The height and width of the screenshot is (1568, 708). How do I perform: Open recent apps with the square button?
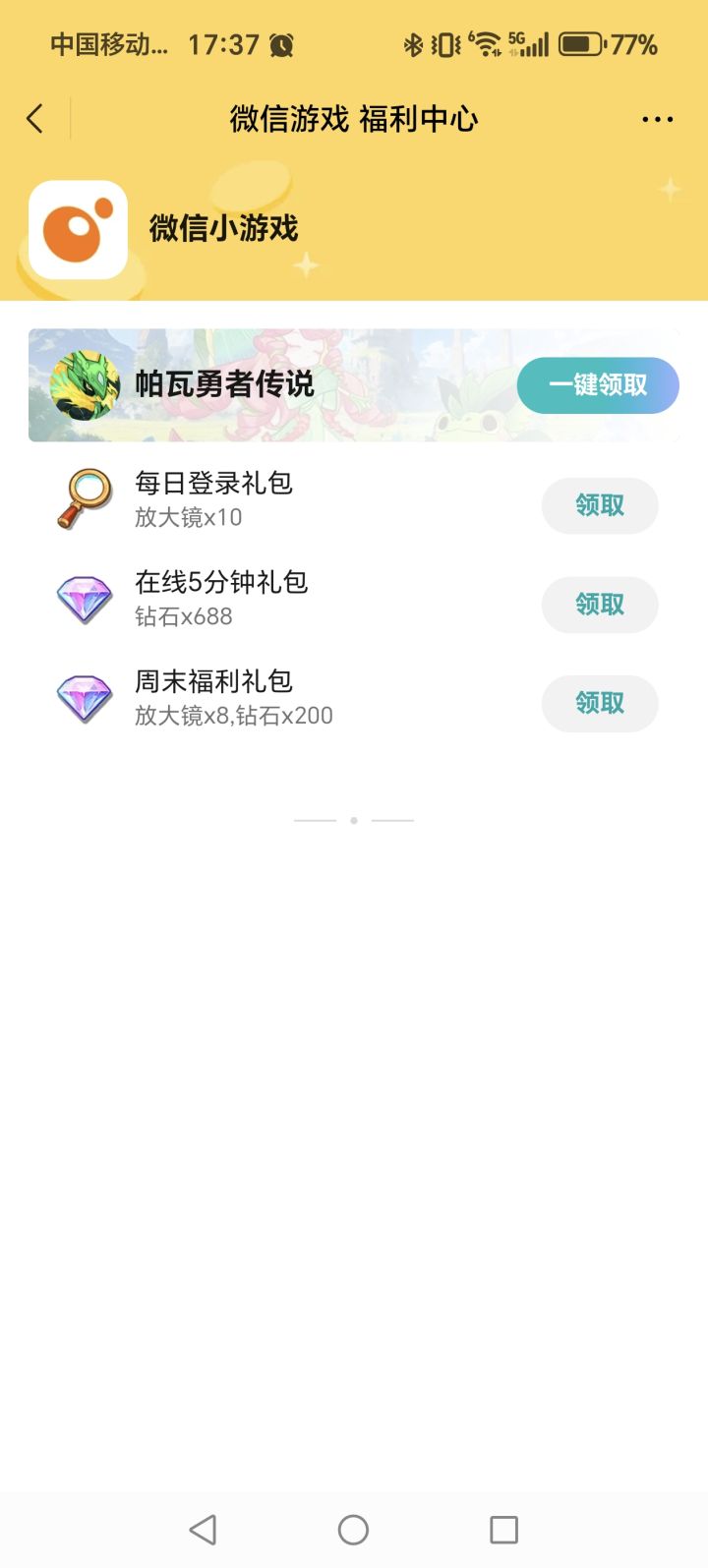(x=503, y=1530)
